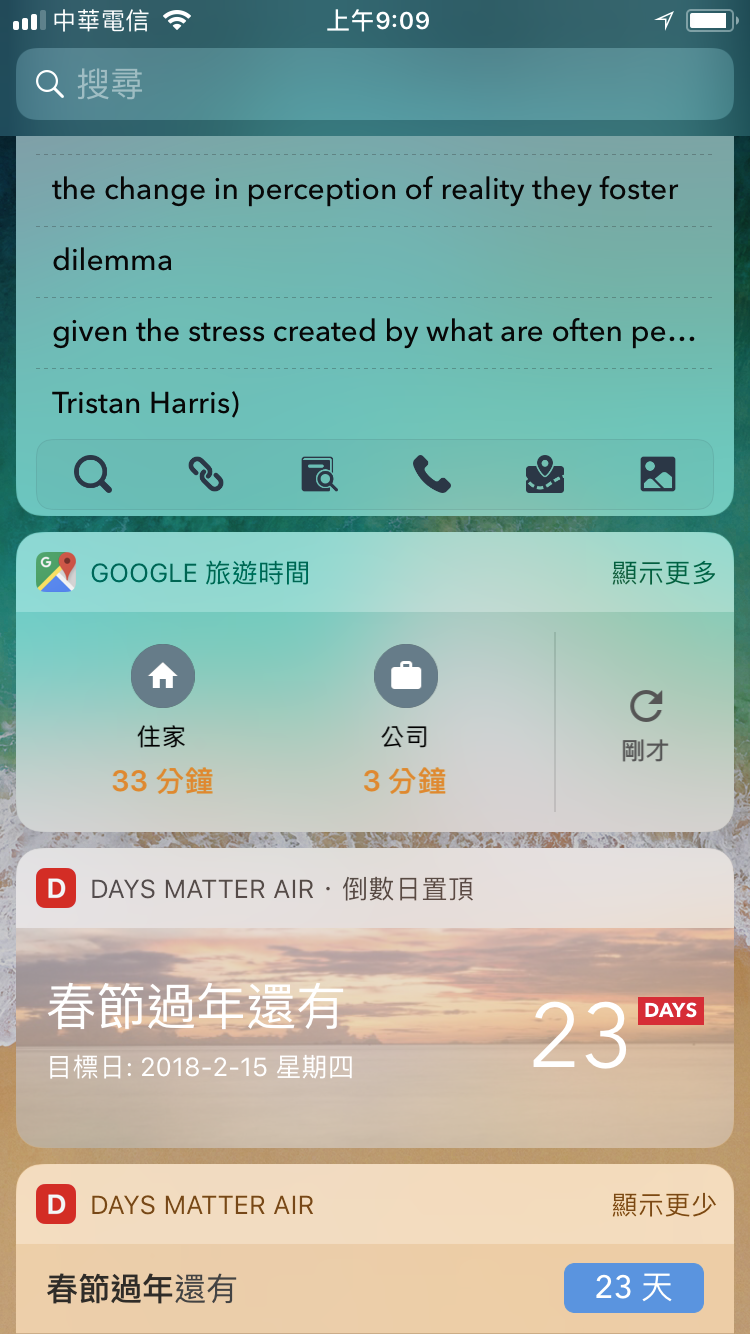Tap the magnifier search action icon

93,474
